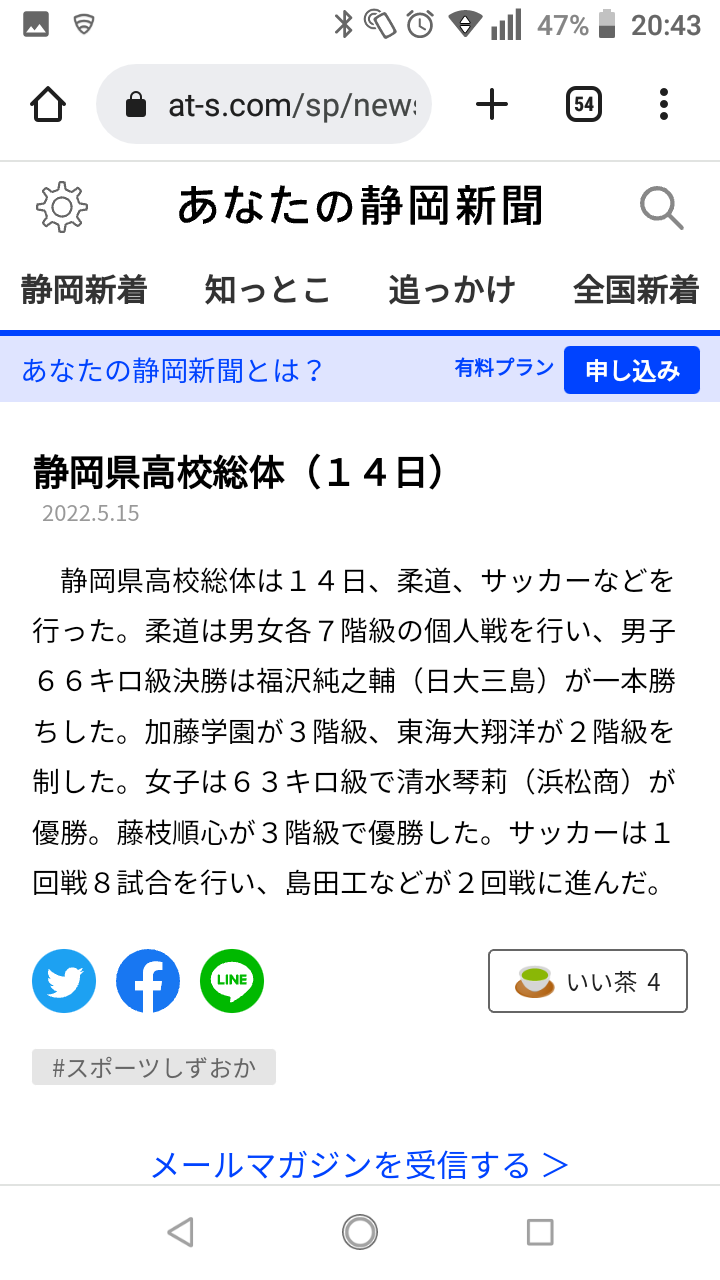This screenshot has height=1280, width=720.
Task: Open あなたの静岡新聞とは？ link
Action: (173, 371)
